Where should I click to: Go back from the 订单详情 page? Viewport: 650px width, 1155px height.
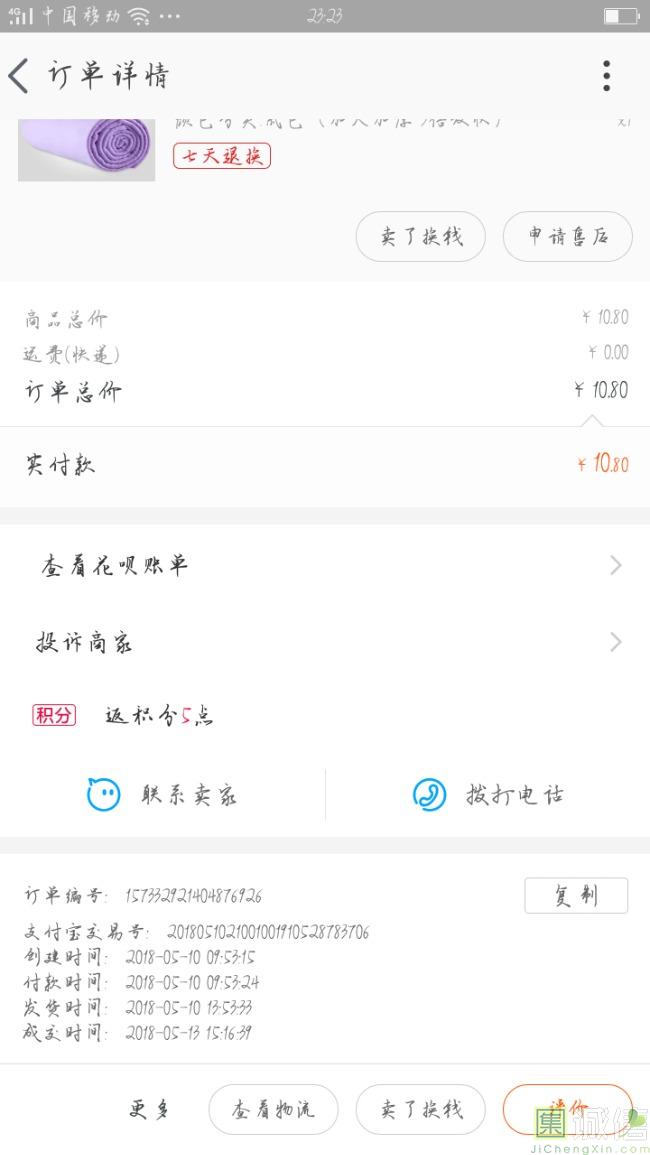[20, 75]
